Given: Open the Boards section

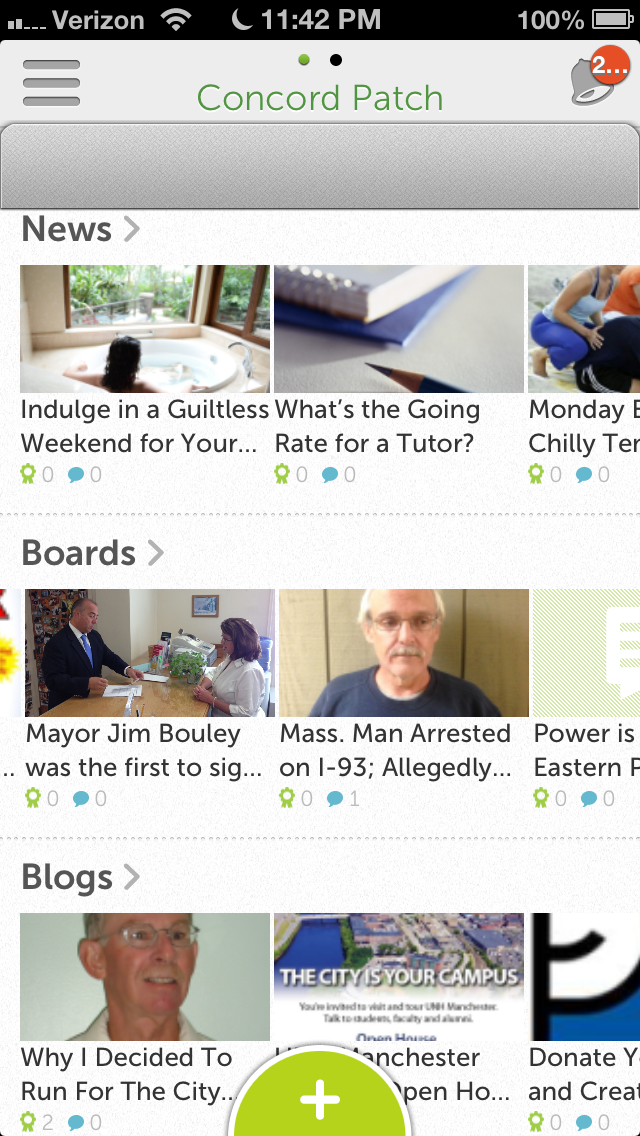Looking at the screenshot, I should click(91, 553).
